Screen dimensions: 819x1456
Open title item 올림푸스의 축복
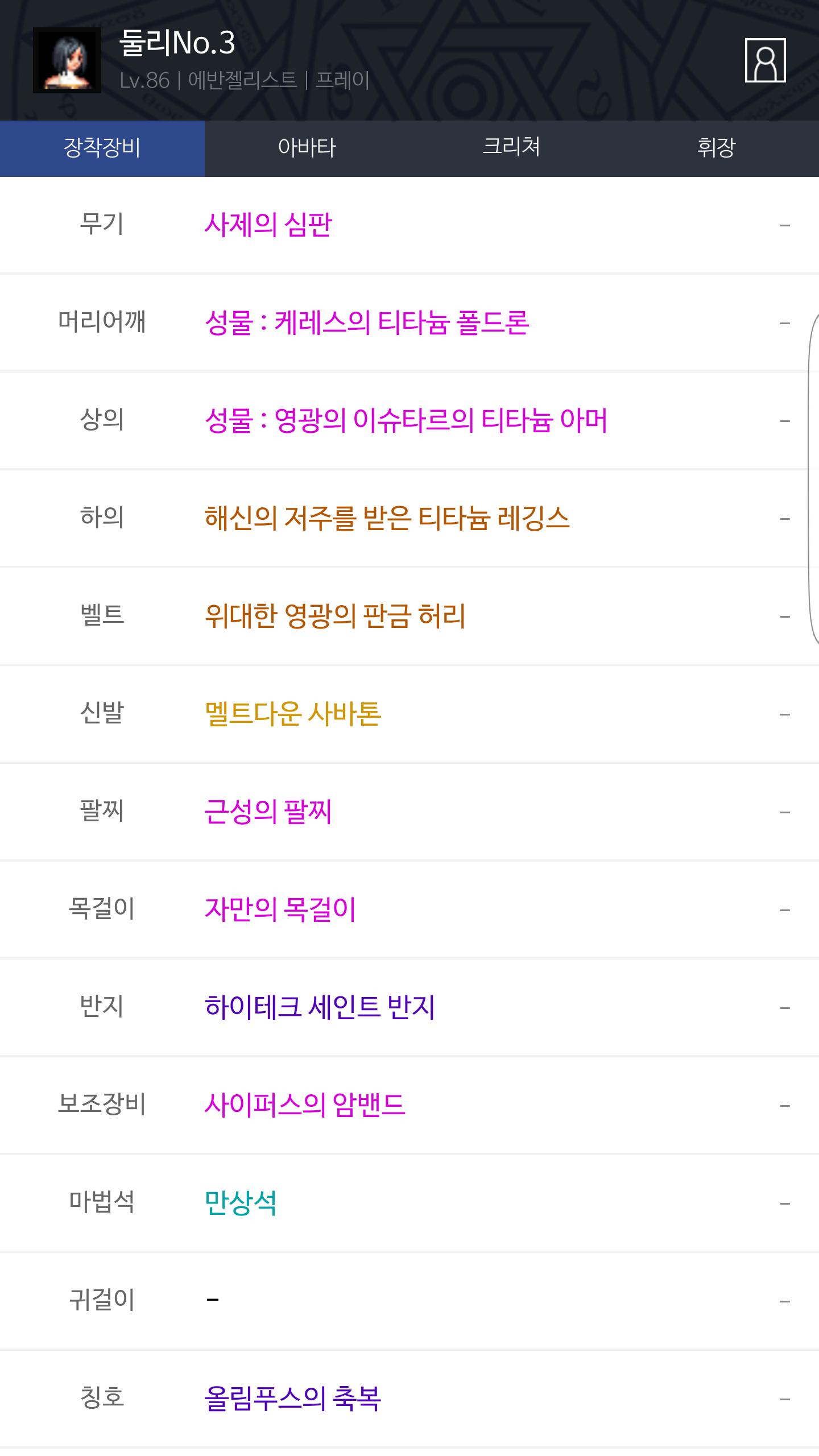point(293,1399)
